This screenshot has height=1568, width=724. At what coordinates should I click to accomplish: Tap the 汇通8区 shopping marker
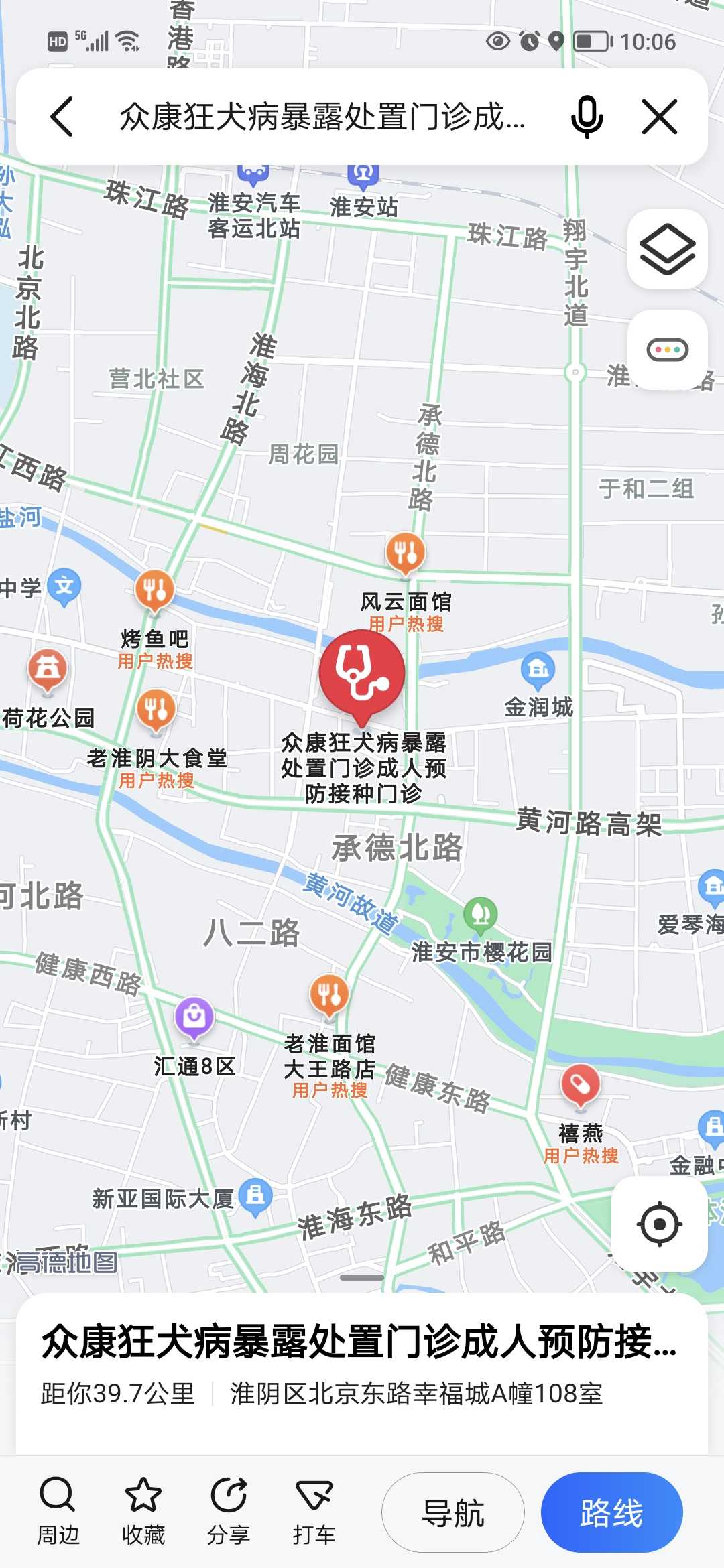pyautogui.click(x=194, y=1018)
